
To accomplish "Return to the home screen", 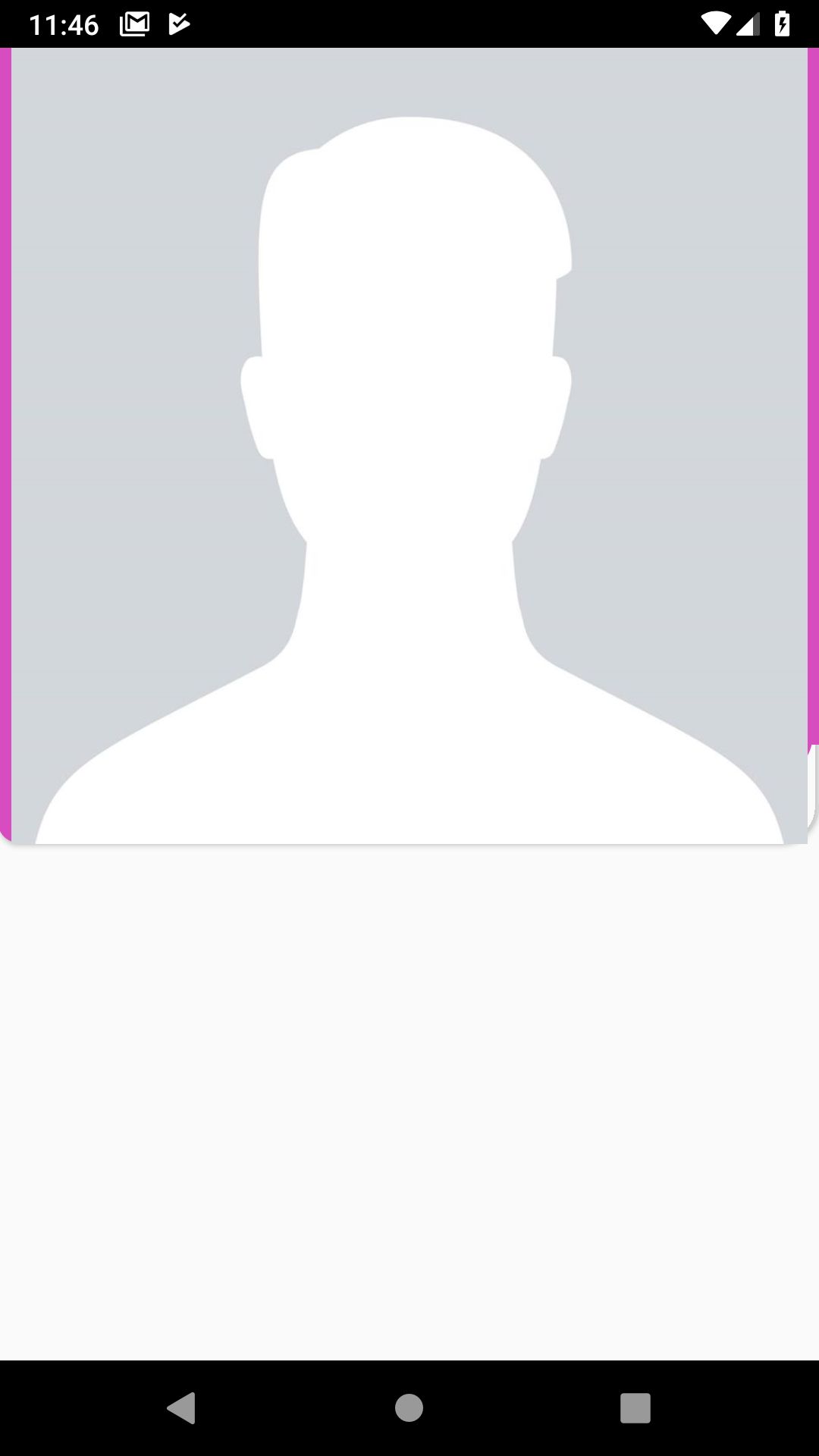I will click(409, 1408).
